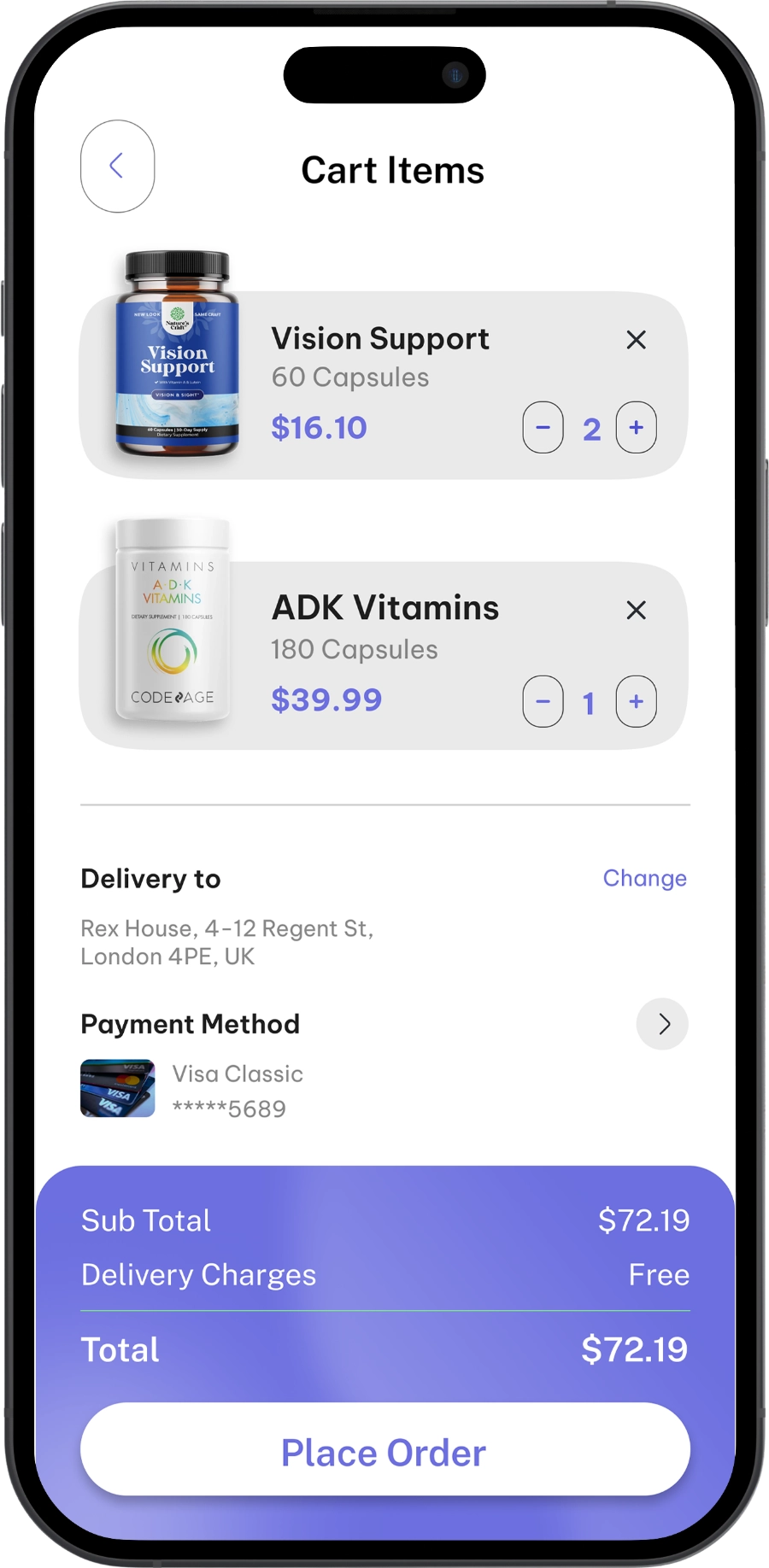769x1568 pixels.
Task: Open Payment Method details via the chevron
Action: coord(662,1024)
